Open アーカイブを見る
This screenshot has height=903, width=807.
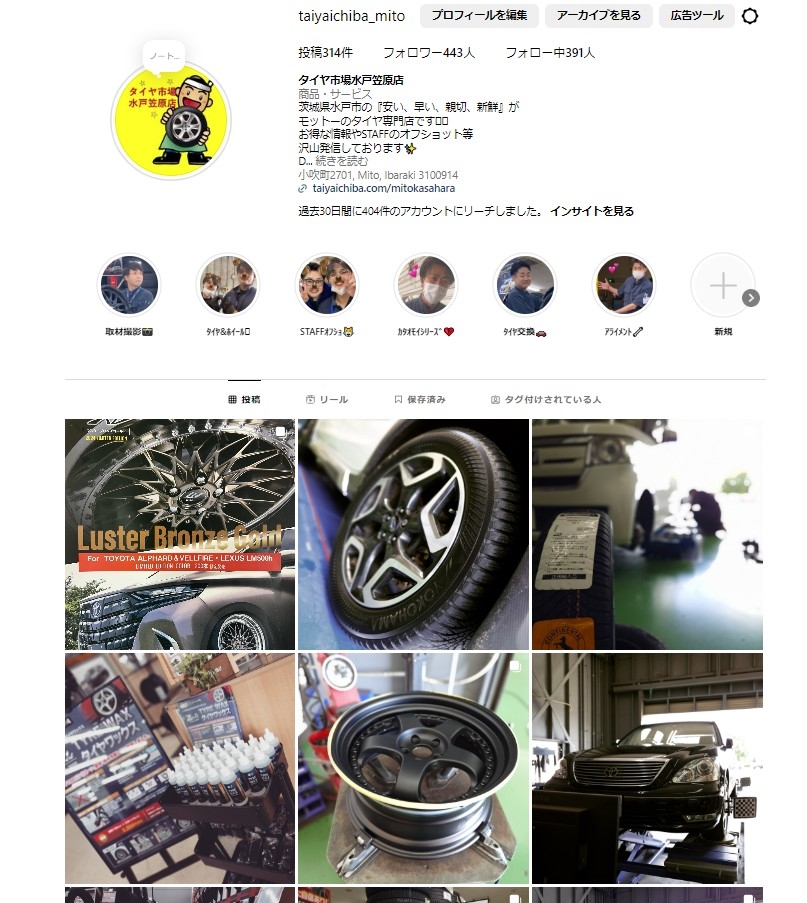(x=599, y=16)
